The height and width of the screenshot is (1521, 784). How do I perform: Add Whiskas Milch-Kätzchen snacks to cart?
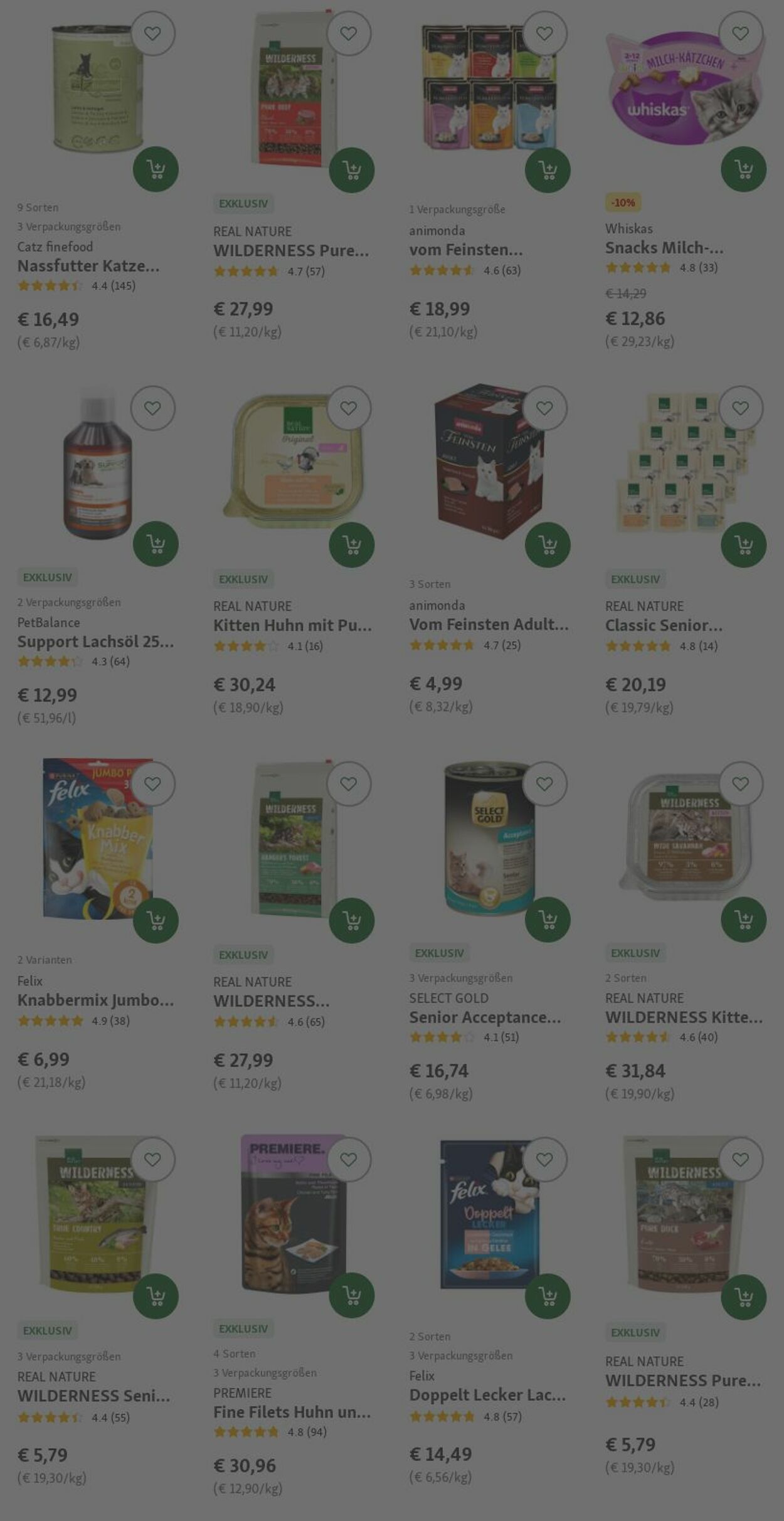pos(743,169)
